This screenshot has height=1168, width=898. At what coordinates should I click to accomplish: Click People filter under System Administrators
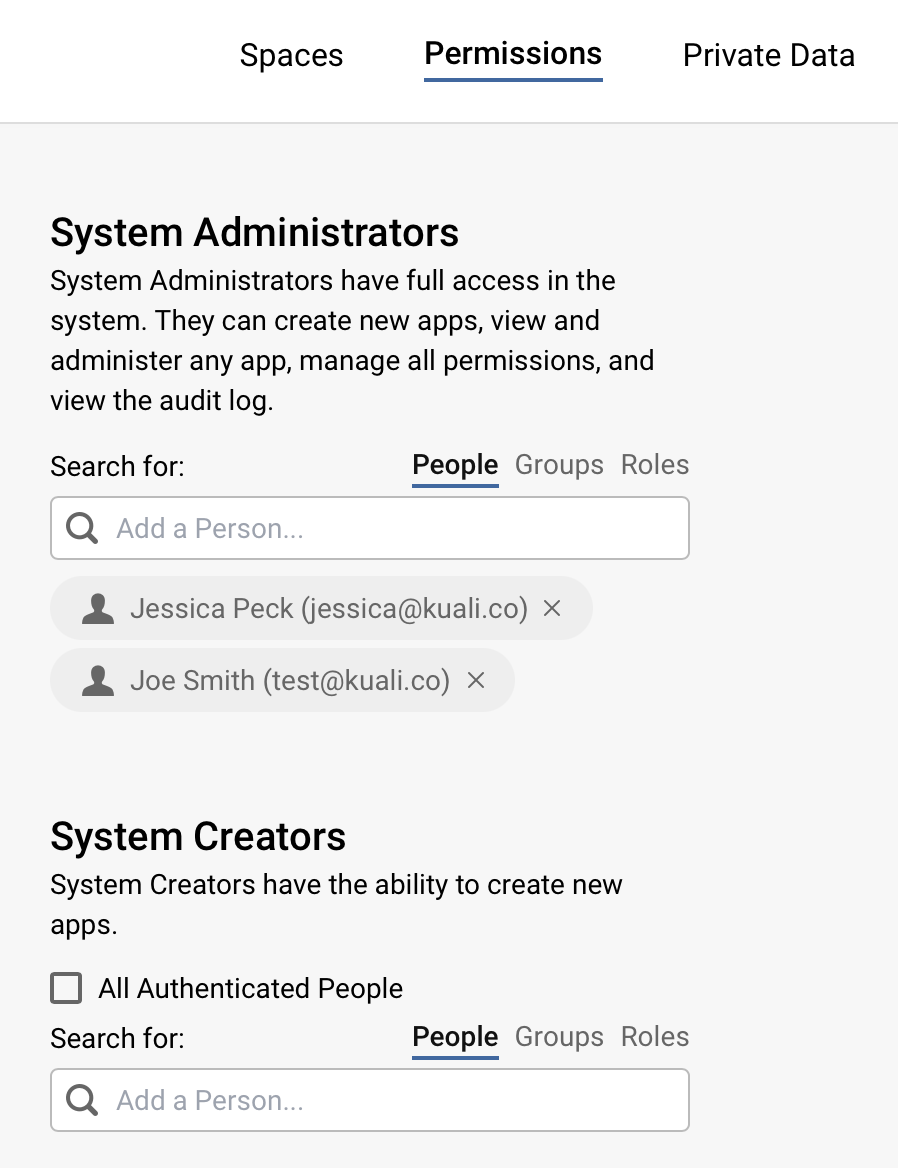(x=454, y=464)
